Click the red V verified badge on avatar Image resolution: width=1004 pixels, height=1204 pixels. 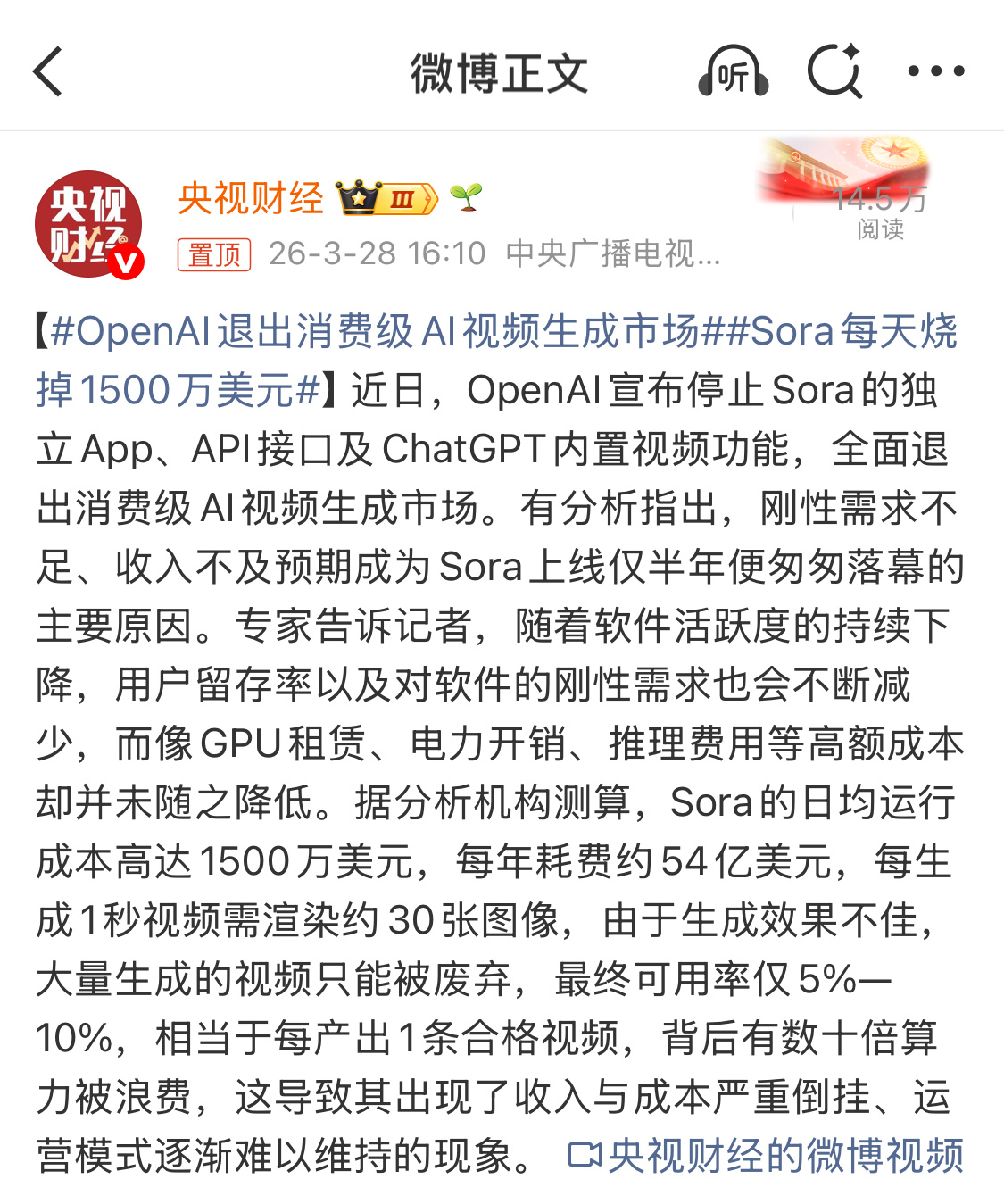pos(125,260)
